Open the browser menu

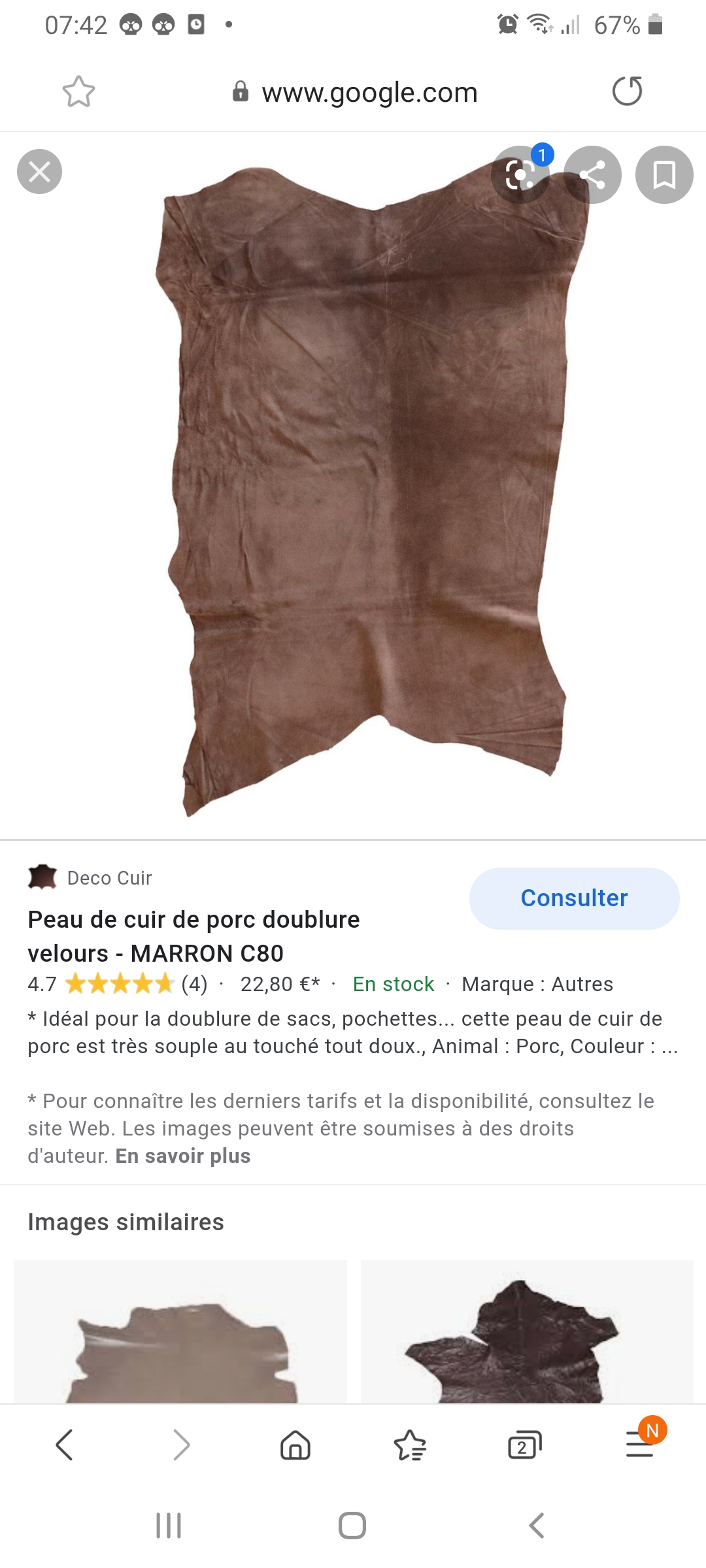point(639,1445)
